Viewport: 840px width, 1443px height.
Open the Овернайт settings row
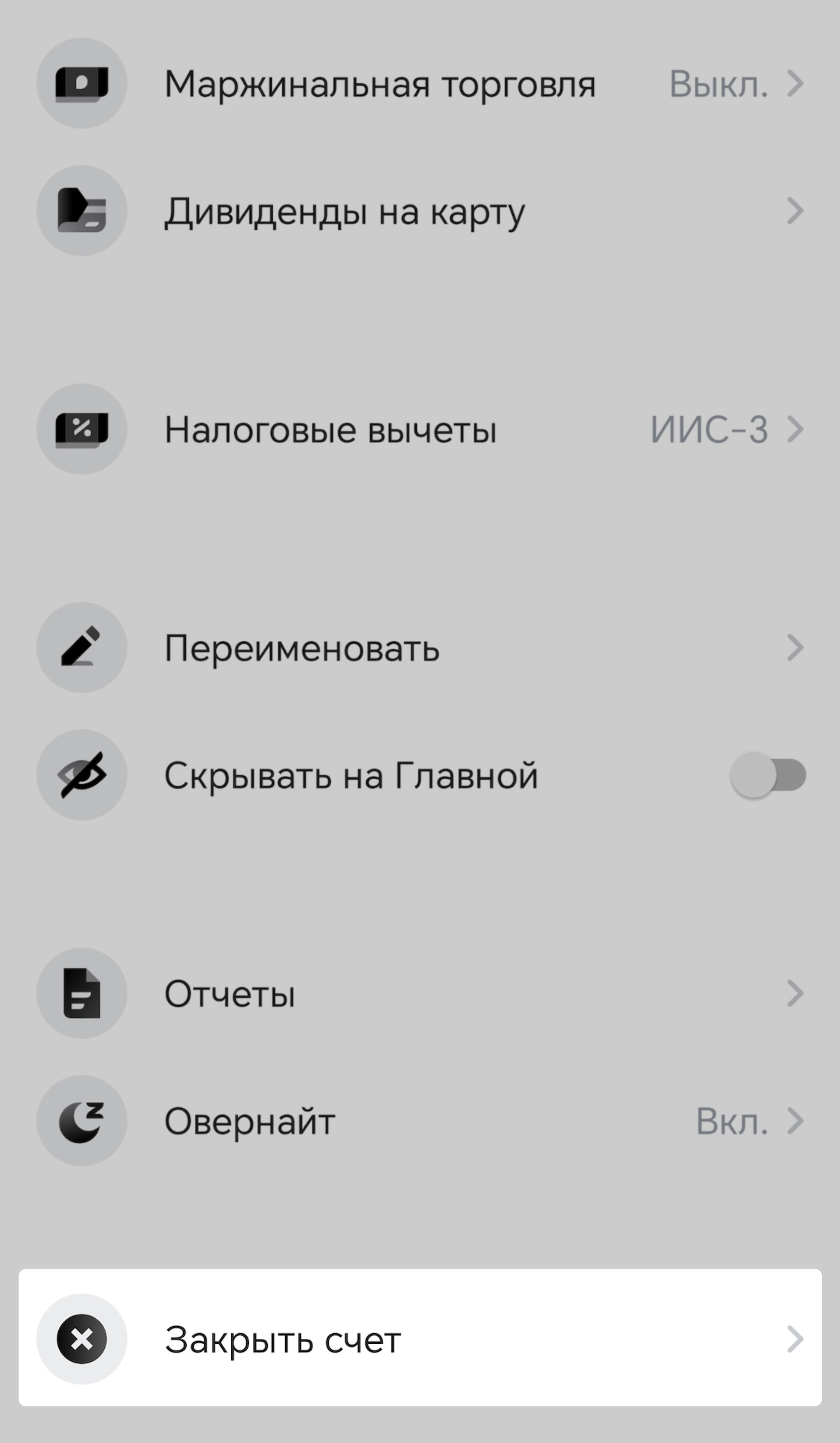tap(420, 1121)
